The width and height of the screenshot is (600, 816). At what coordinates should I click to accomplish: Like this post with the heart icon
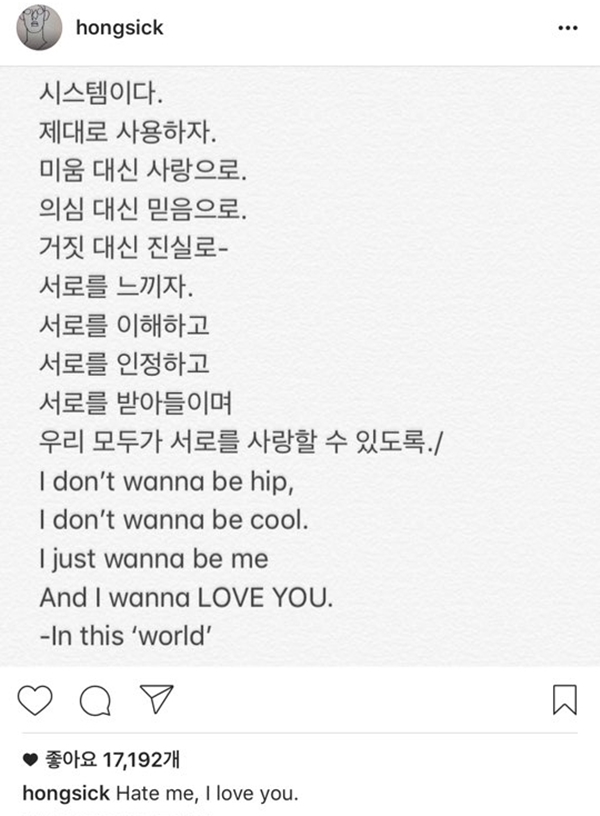click(x=35, y=700)
